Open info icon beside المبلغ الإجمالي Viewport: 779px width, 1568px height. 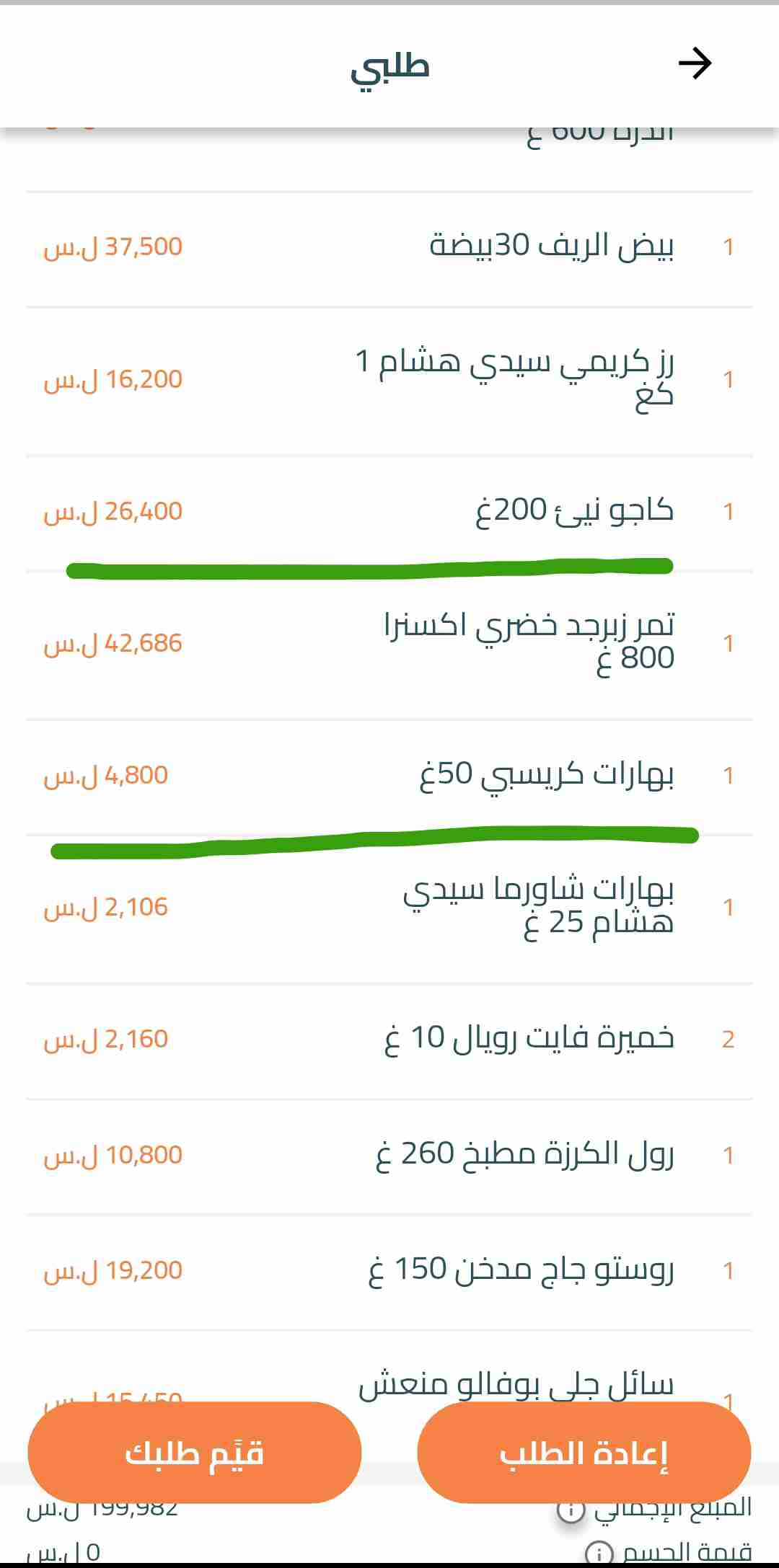tap(571, 1510)
